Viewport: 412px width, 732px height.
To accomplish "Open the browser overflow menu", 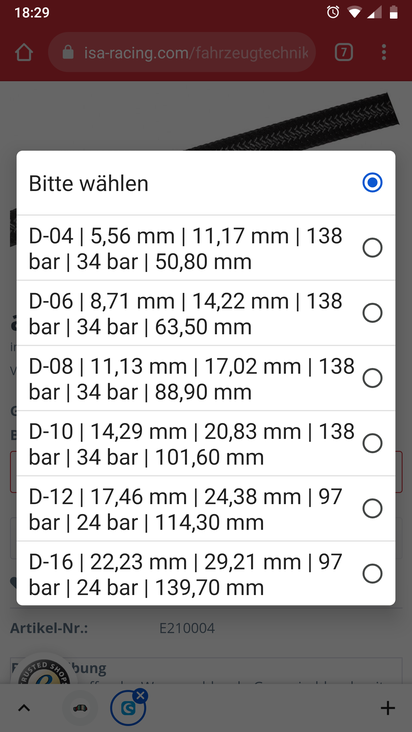I will click(x=384, y=52).
